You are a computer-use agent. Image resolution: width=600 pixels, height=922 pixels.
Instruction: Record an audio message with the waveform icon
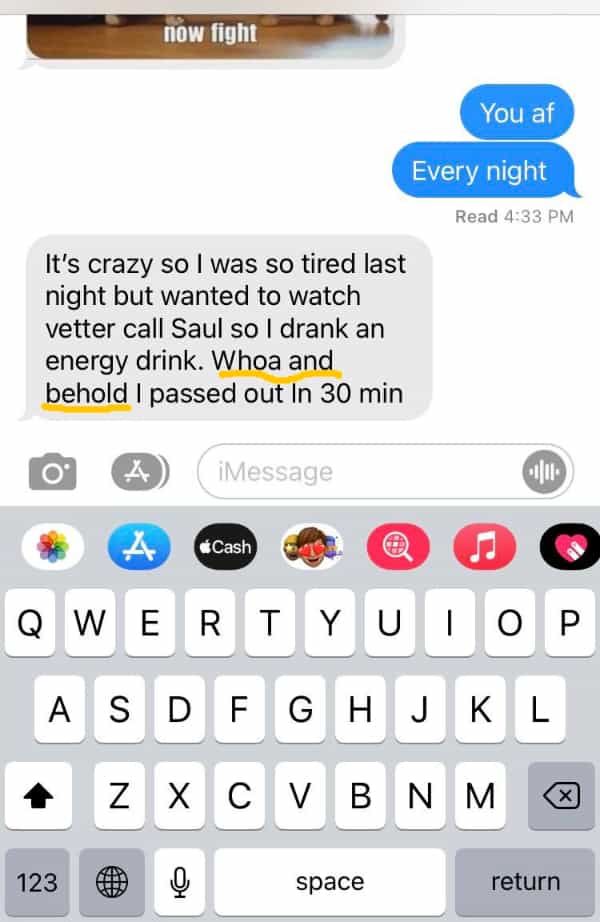pyautogui.click(x=545, y=471)
